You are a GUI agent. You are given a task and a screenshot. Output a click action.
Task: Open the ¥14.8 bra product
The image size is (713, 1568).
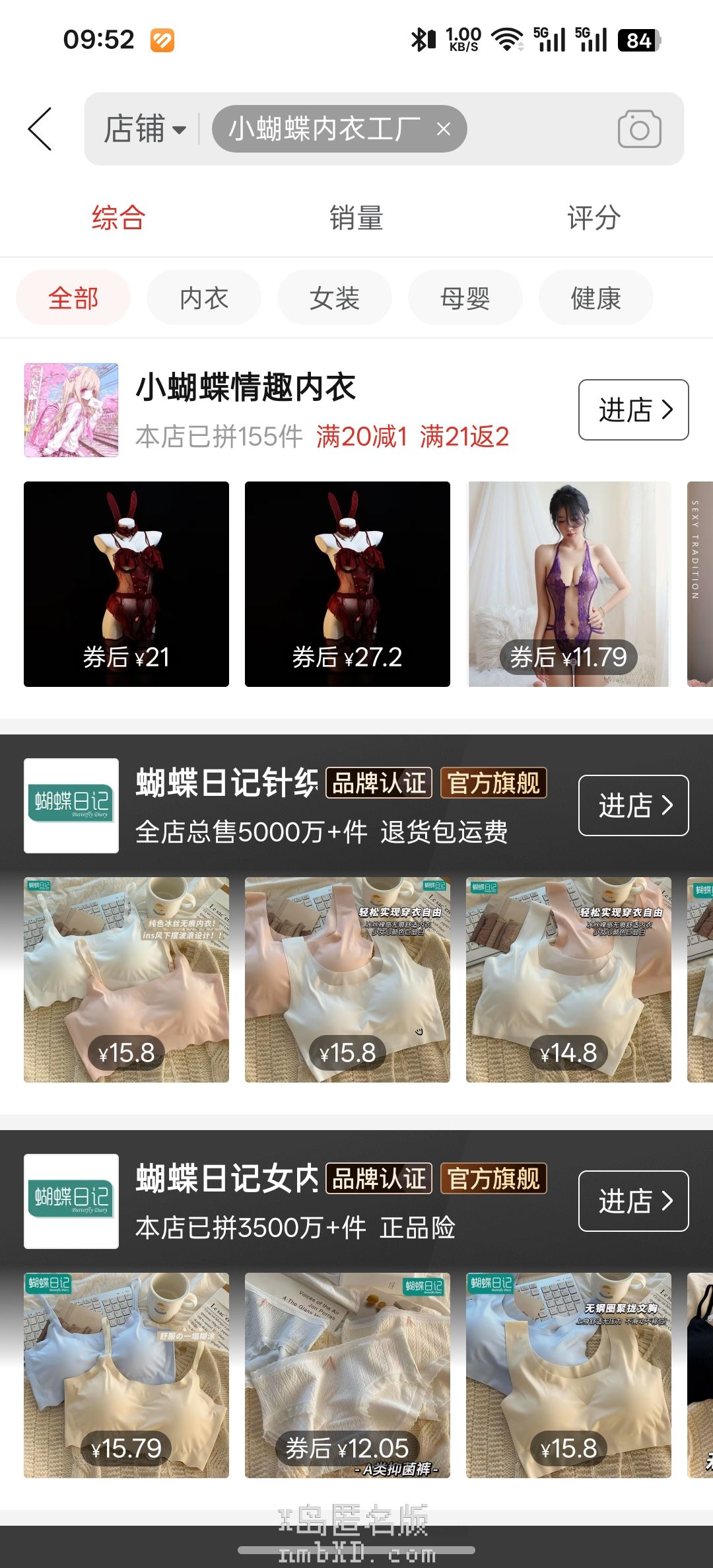point(568,980)
